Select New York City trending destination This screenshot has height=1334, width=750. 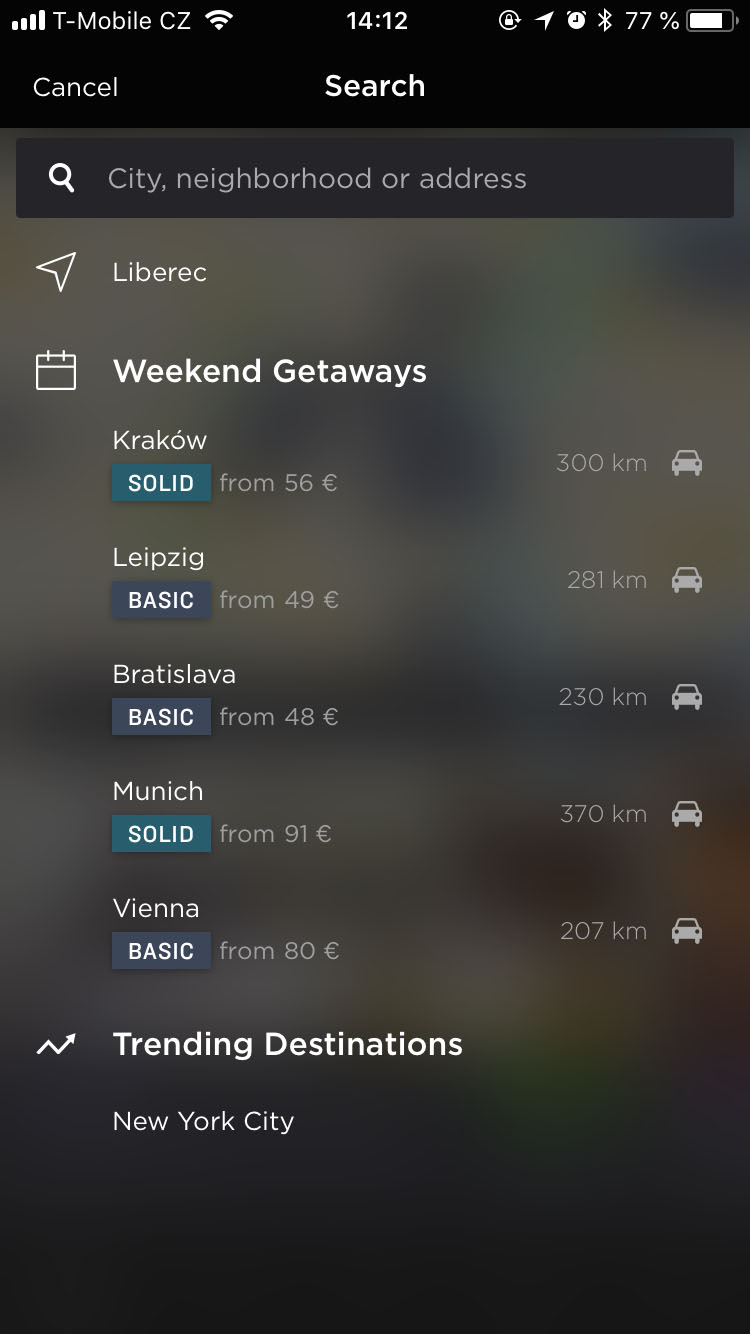(x=203, y=1121)
